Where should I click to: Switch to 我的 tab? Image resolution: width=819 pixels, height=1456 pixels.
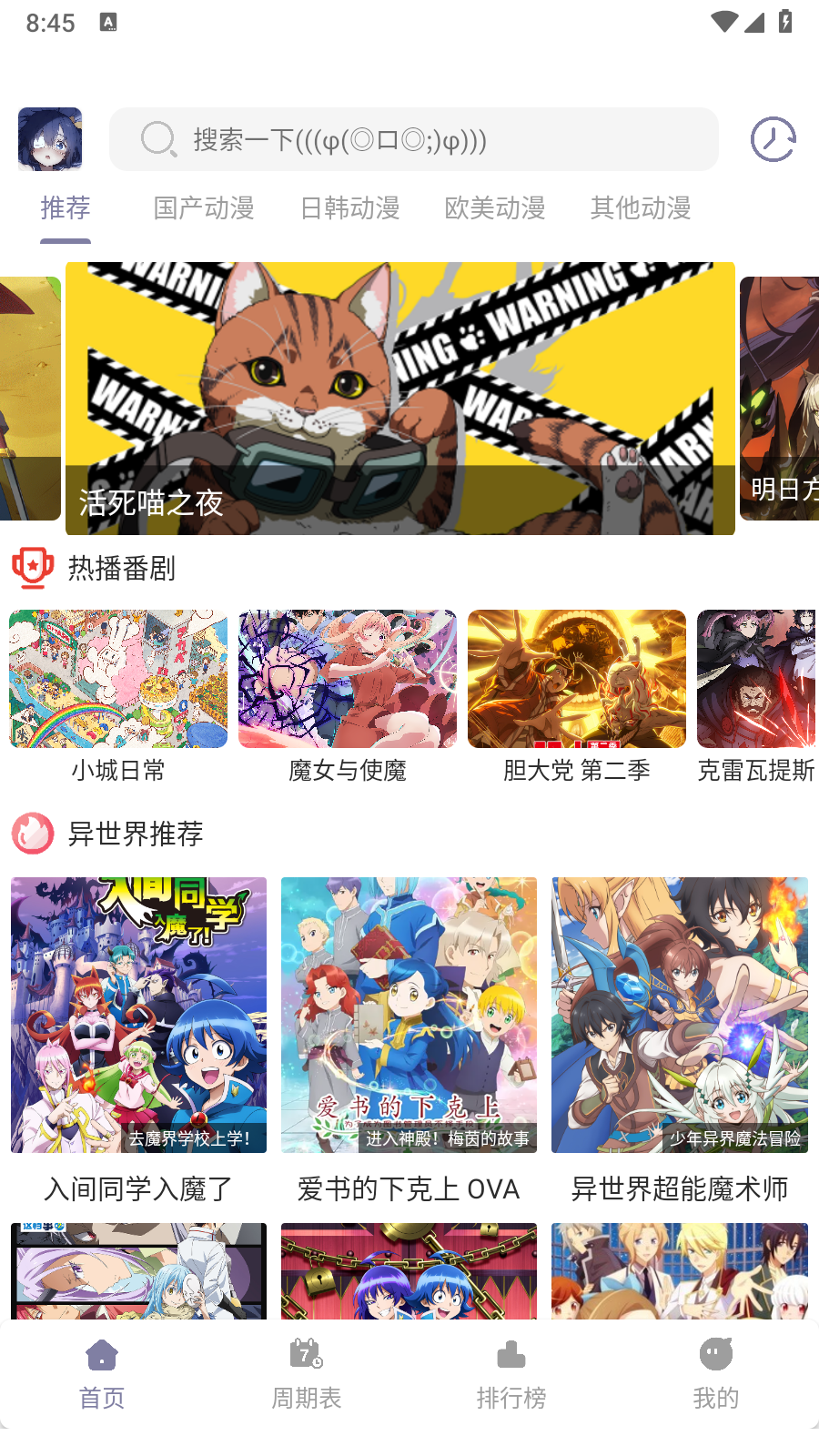point(716,1374)
